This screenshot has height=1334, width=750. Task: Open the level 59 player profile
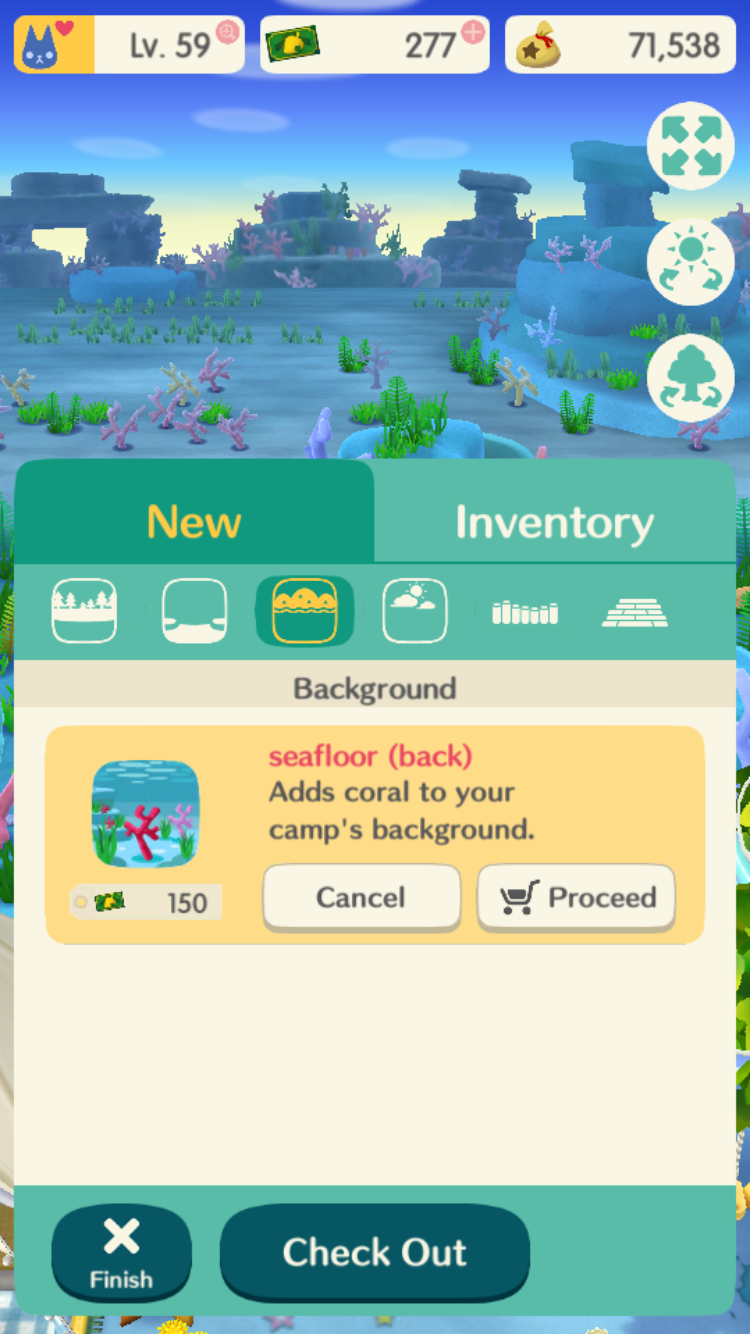[x=130, y=45]
